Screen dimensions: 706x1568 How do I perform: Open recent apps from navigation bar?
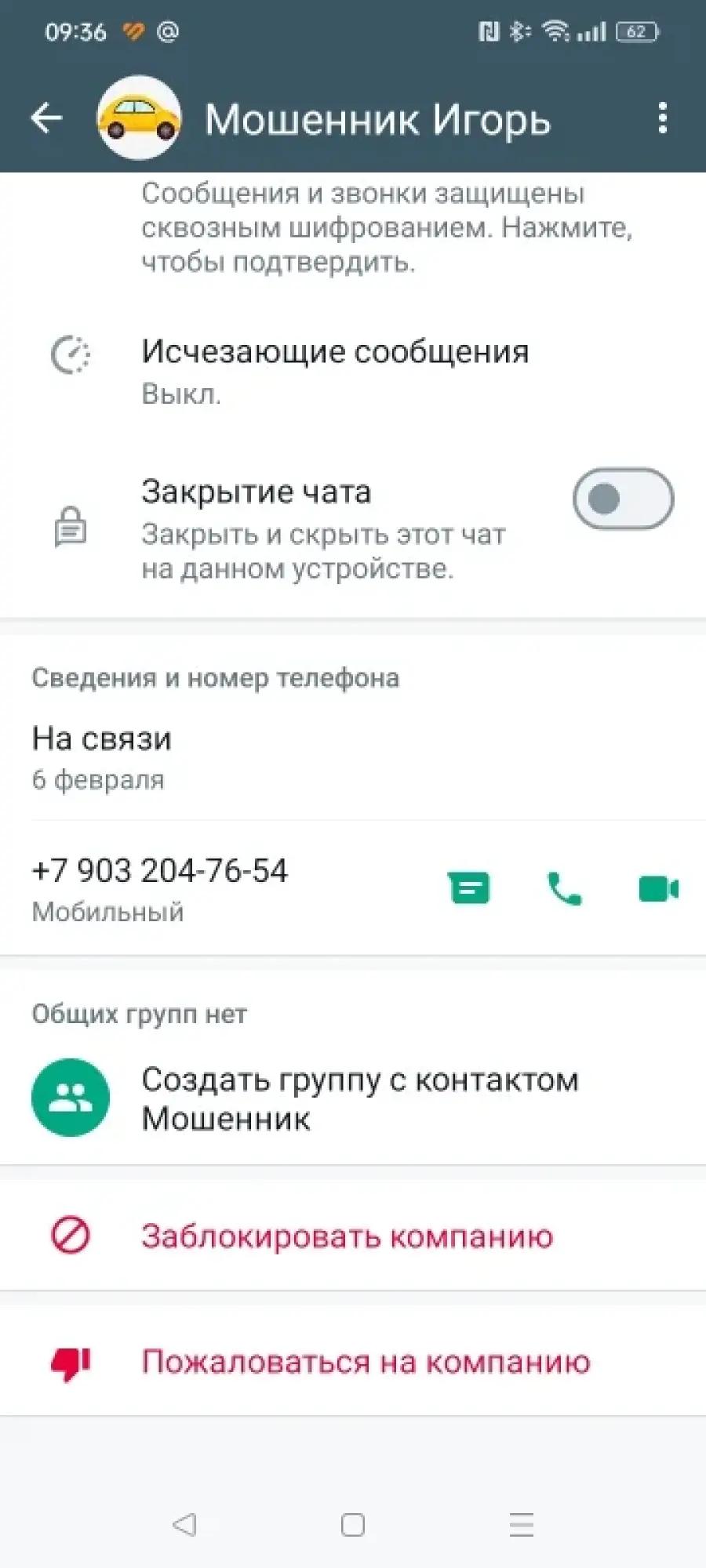pyautogui.click(x=522, y=1524)
